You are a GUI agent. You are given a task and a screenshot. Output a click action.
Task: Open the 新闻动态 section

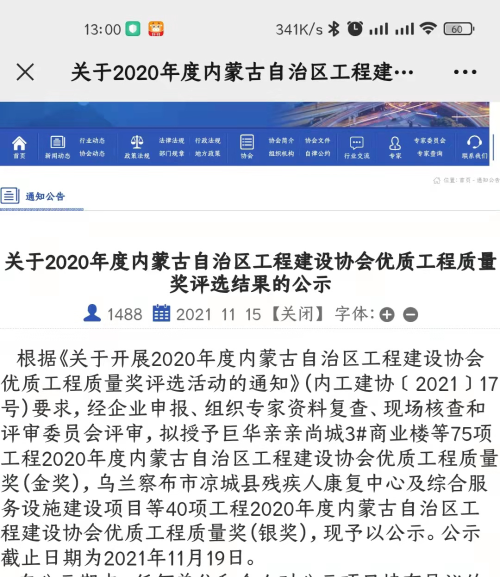[57, 147]
